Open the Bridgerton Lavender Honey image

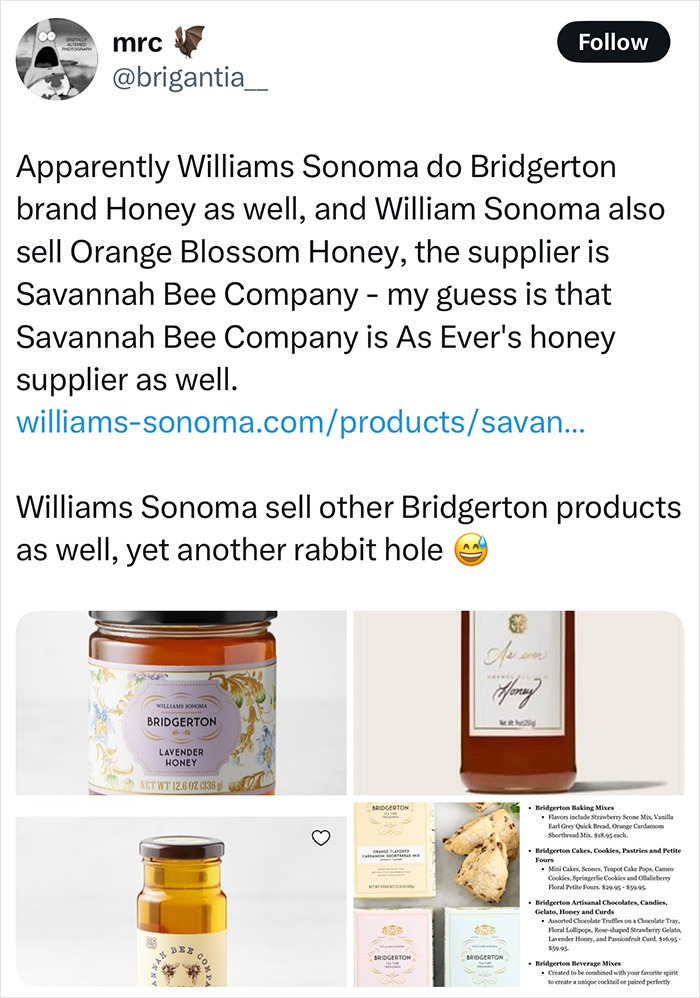[x=181, y=703]
